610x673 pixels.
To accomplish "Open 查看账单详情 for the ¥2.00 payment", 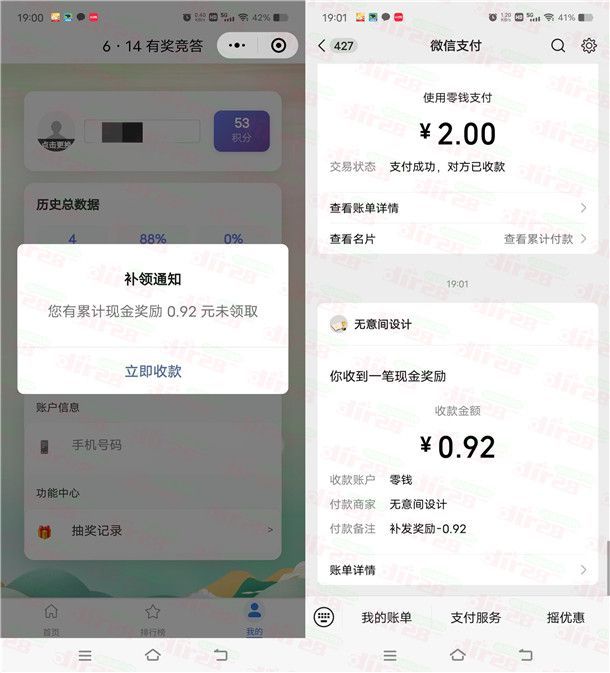I will (x=457, y=208).
